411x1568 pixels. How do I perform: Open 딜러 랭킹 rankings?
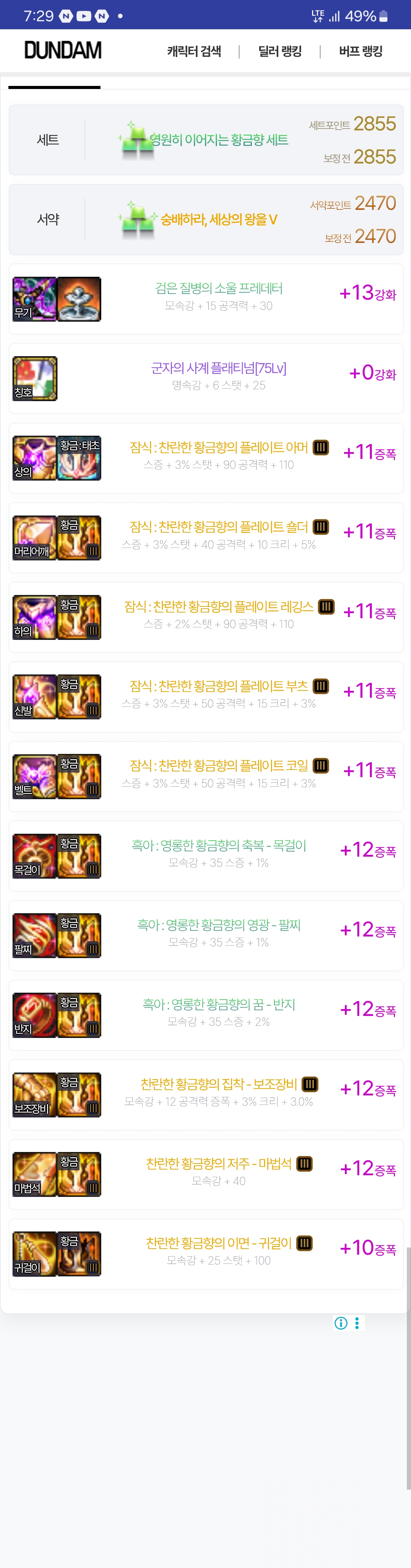point(279,51)
